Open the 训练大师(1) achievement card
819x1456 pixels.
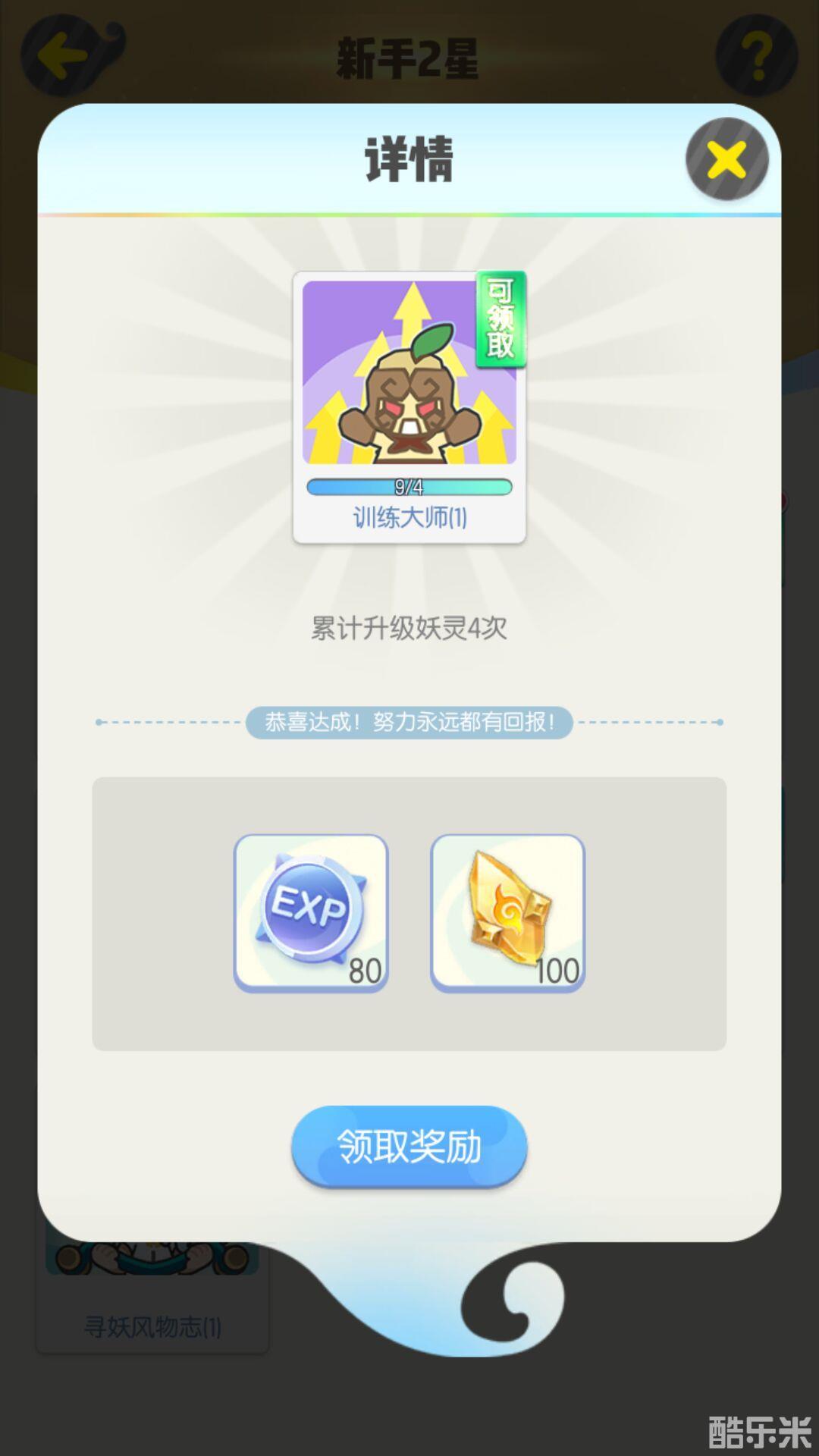pos(409,406)
